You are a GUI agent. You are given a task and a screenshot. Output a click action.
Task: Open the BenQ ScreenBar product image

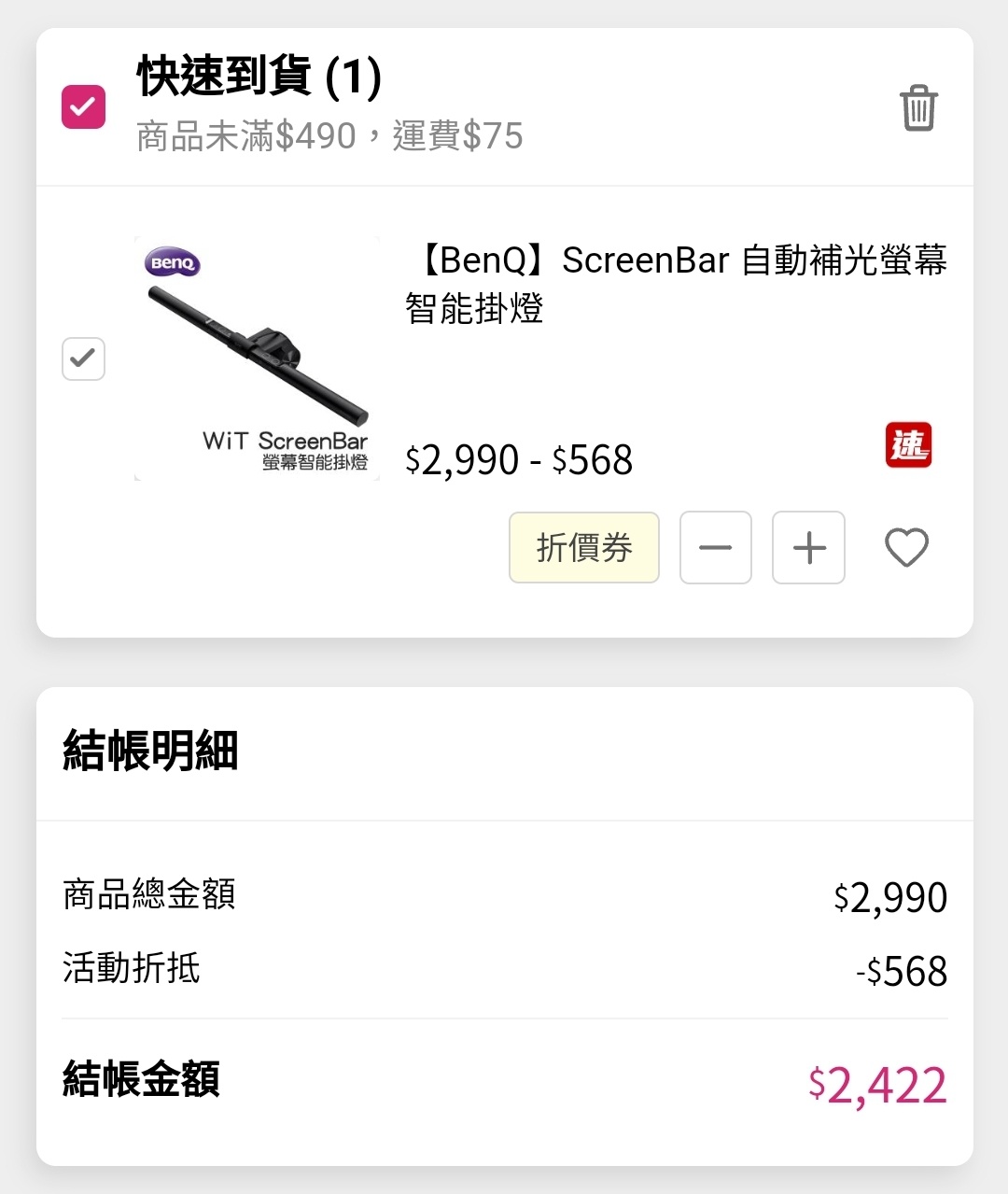258,358
